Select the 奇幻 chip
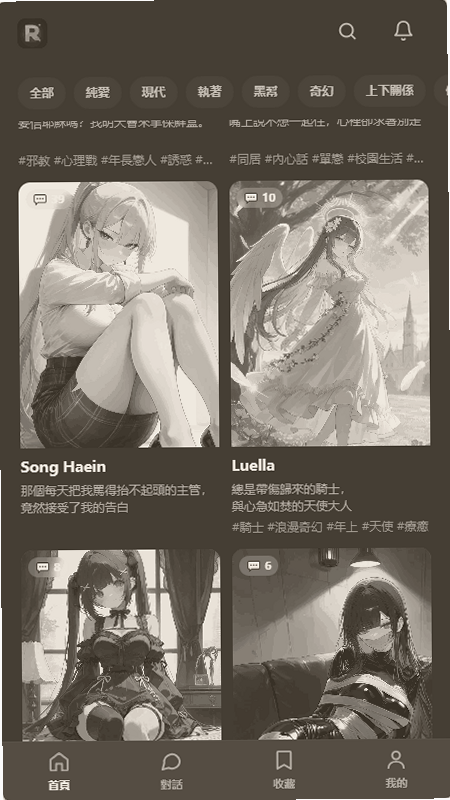Image resolution: width=450 pixels, height=800 pixels. click(x=322, y=91)
